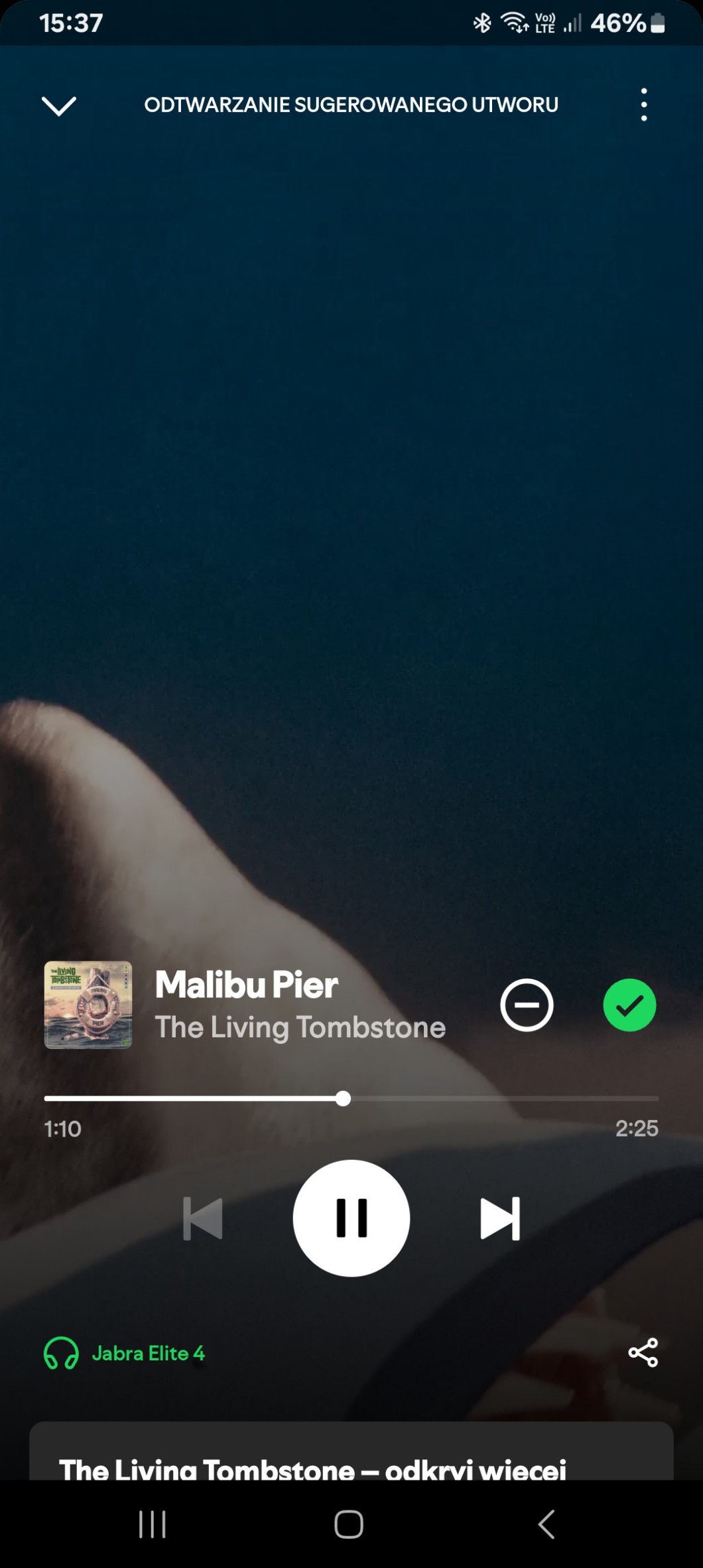Open the Malibu Pier album cover

[x=88, y=1005]
